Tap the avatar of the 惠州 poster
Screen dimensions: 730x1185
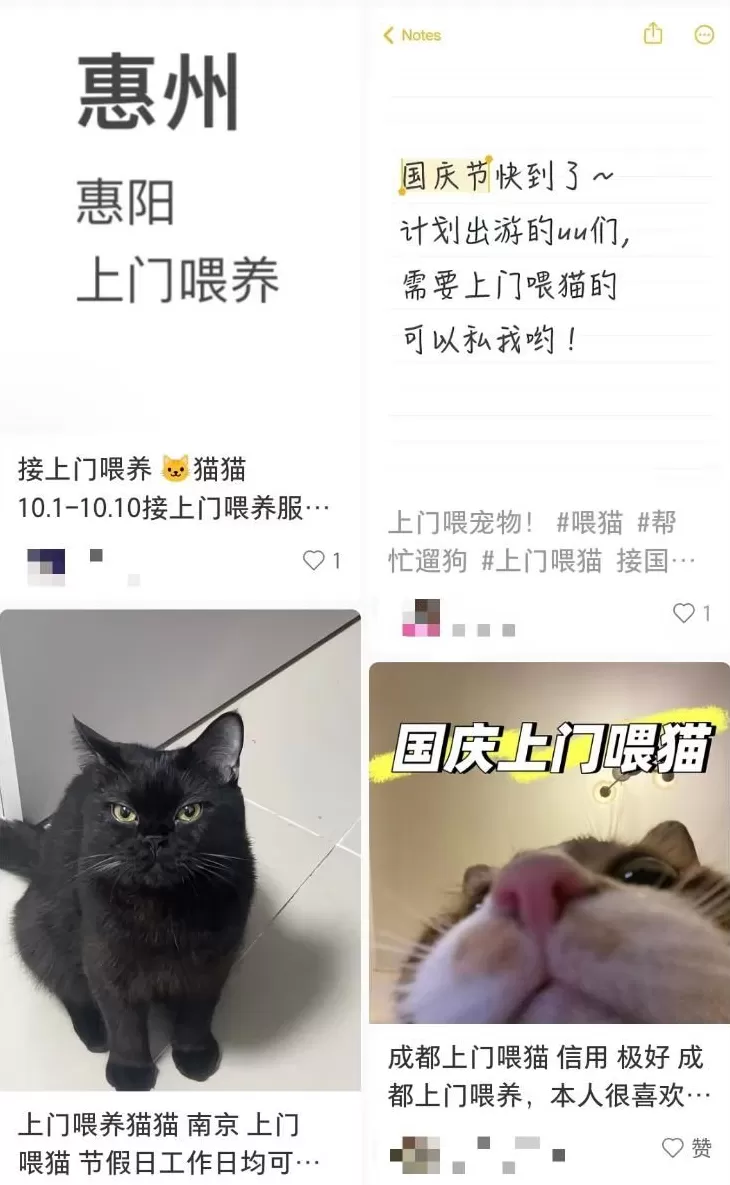point(45,561)
